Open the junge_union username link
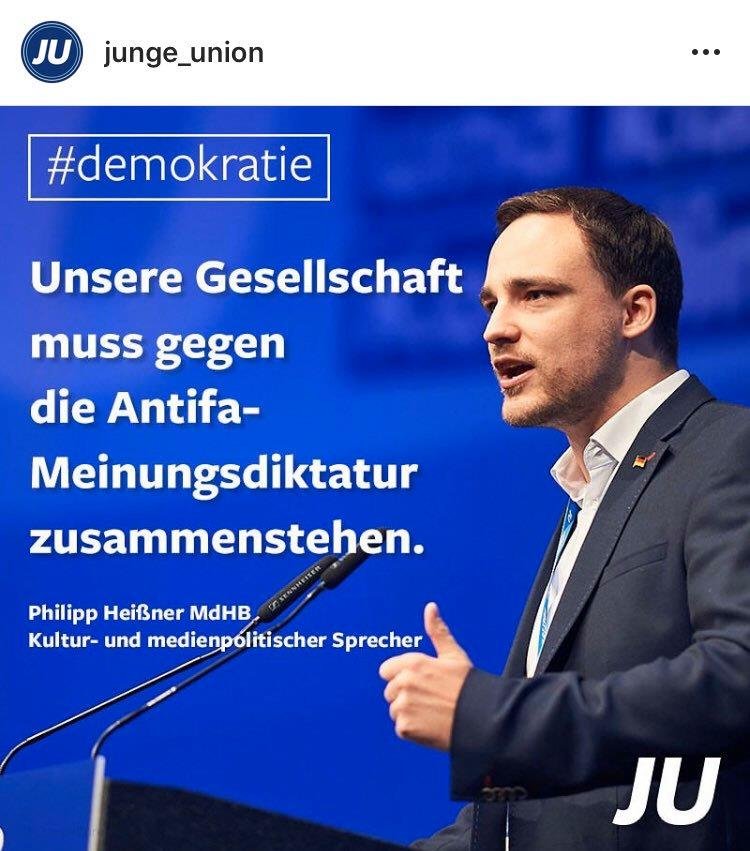Image resolution: width=750 pixels, height=851 pixels. tap(183, 53)
